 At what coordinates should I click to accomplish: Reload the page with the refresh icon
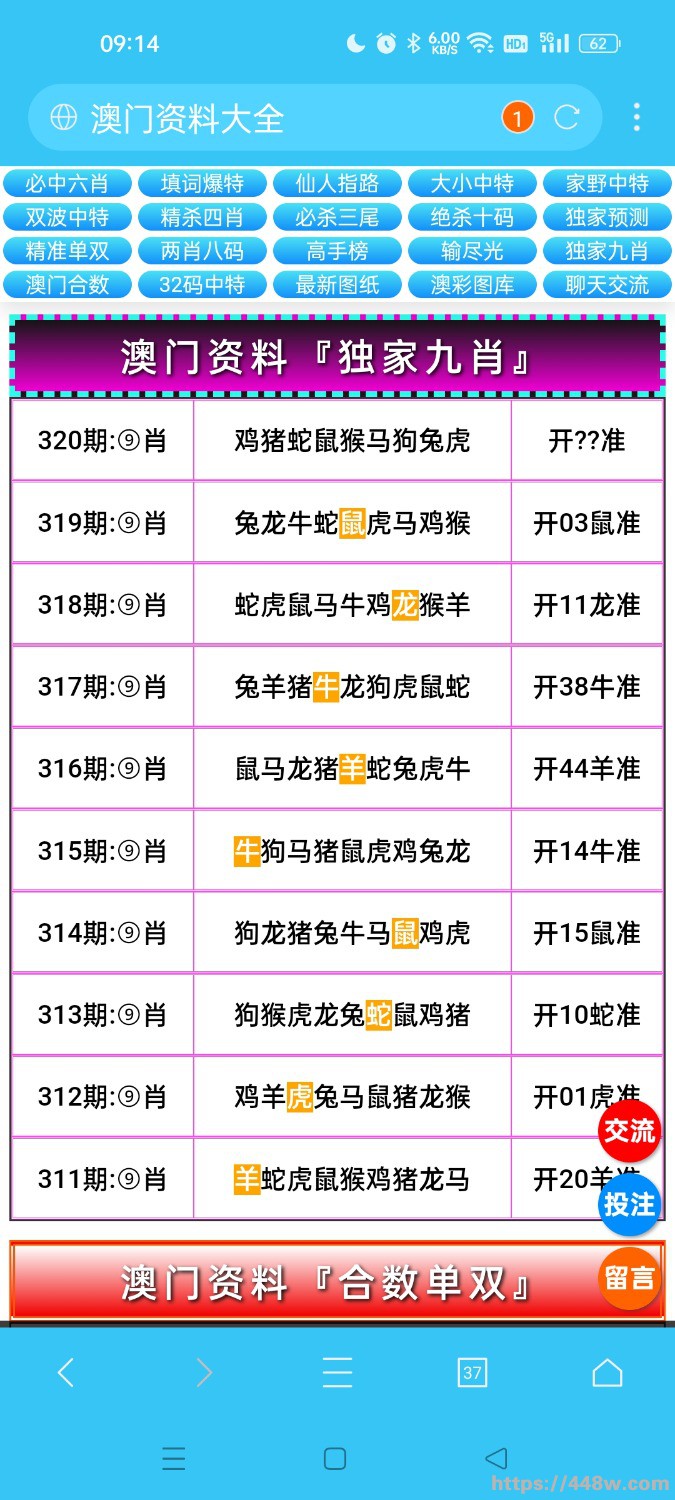coord(567,118)
